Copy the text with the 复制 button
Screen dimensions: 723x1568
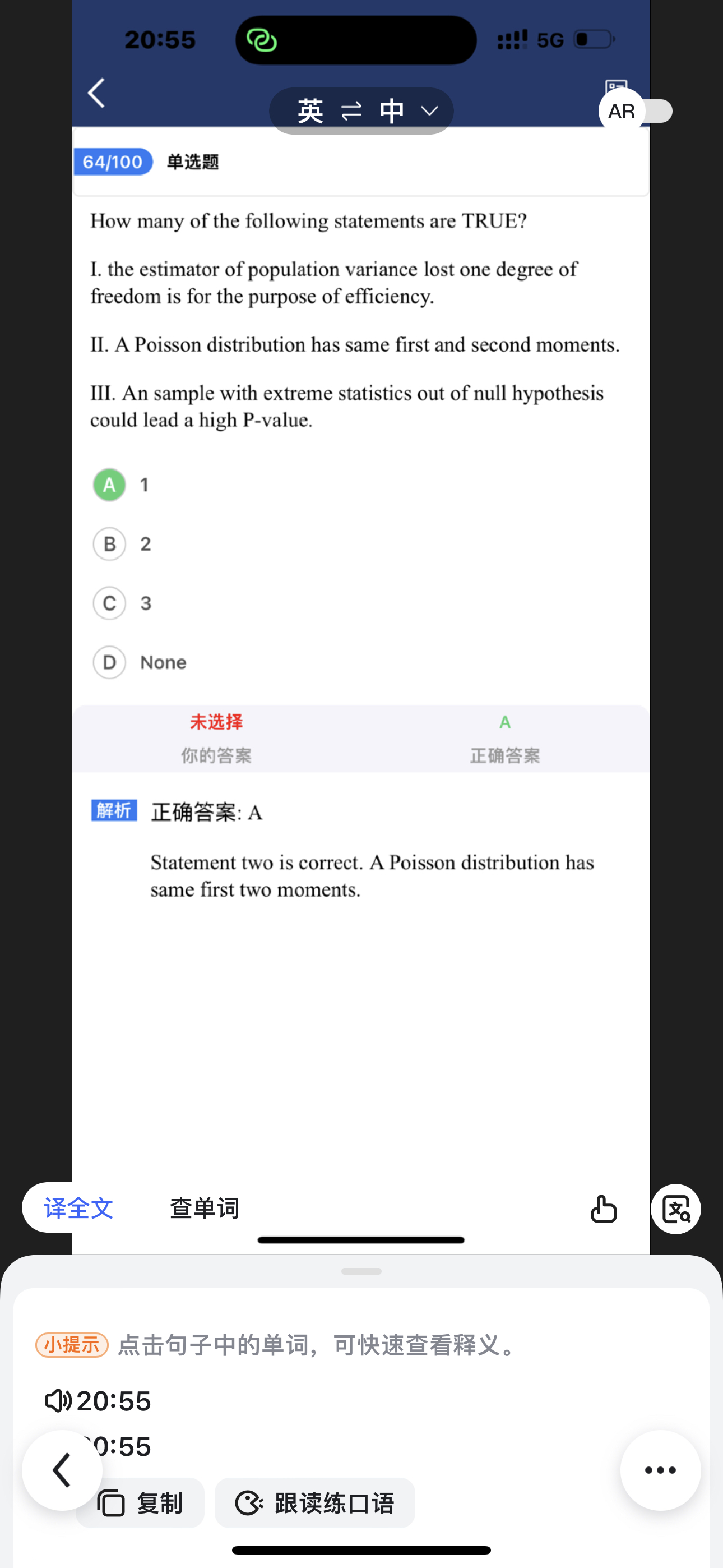pos(141,1504)
